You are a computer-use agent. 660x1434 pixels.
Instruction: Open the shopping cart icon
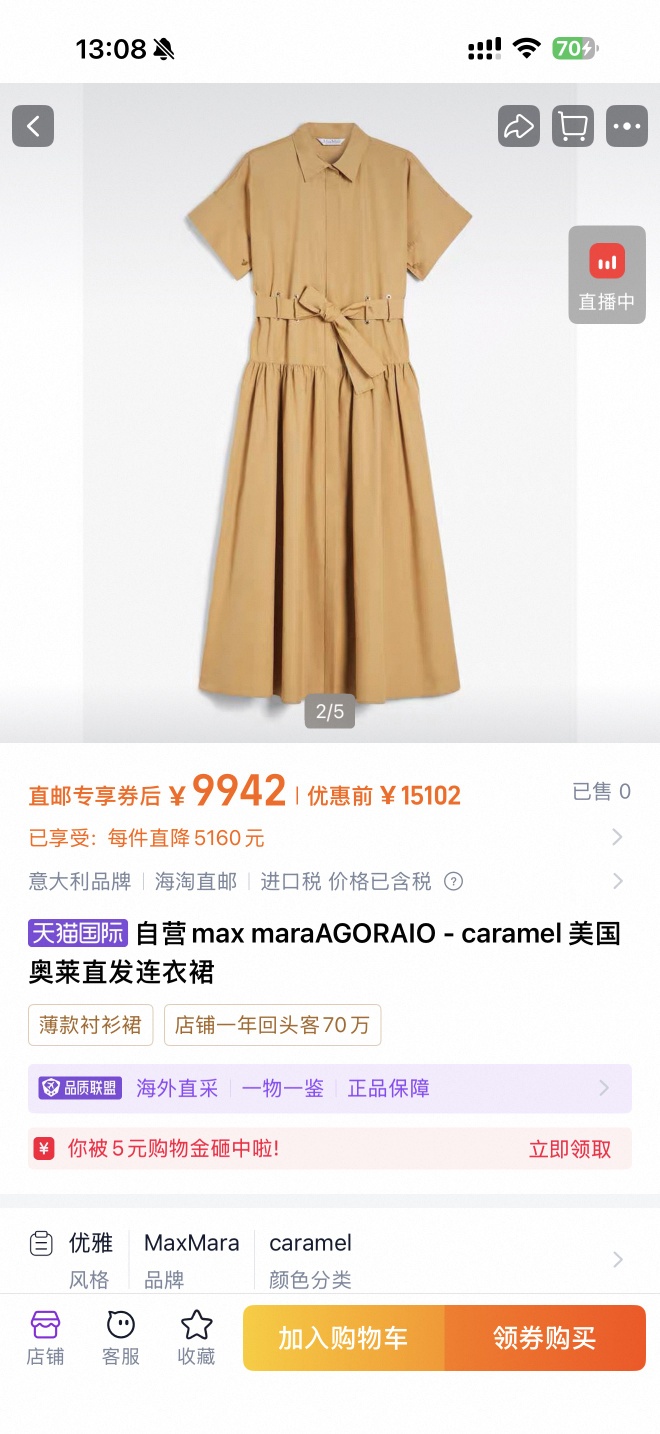click(x=573, y=127)
